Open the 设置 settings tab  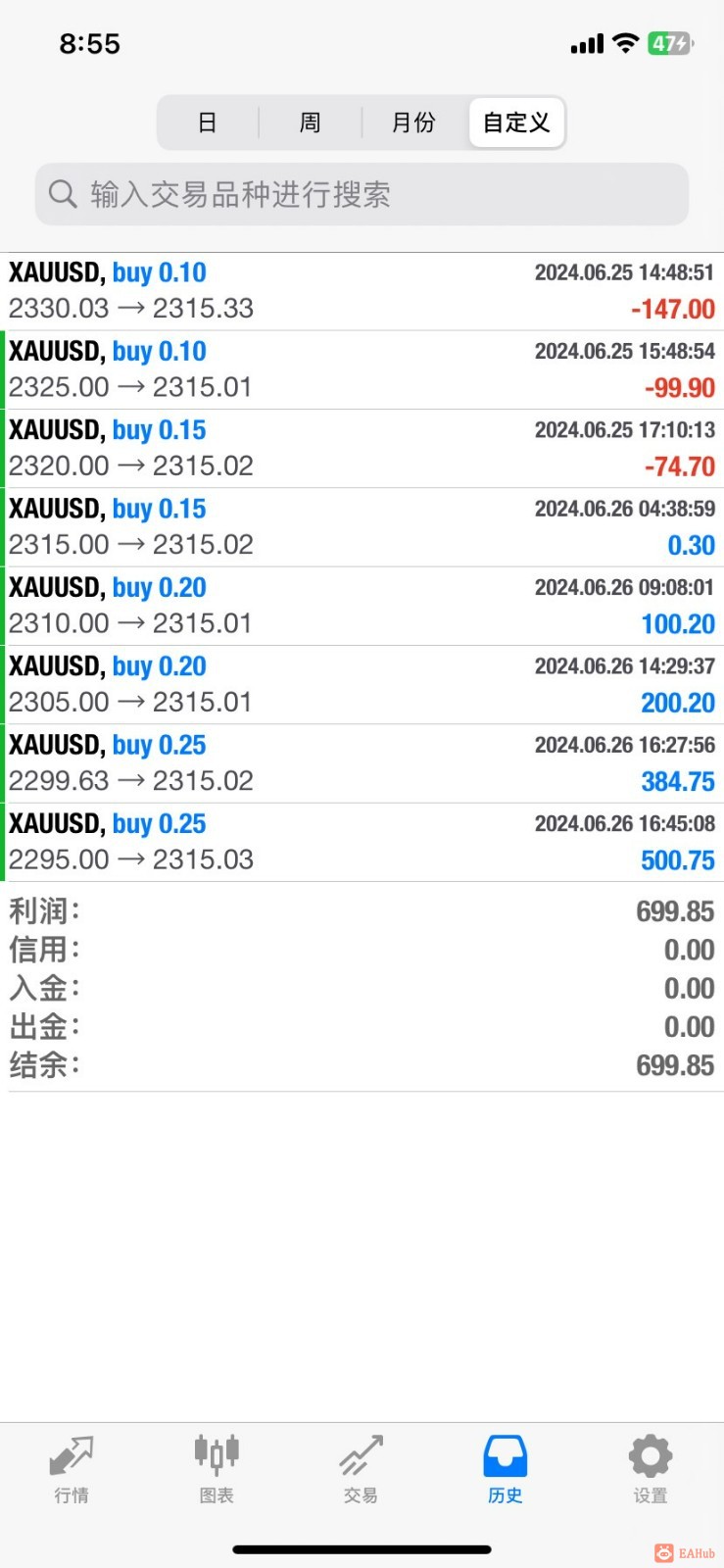[651, 1468]
